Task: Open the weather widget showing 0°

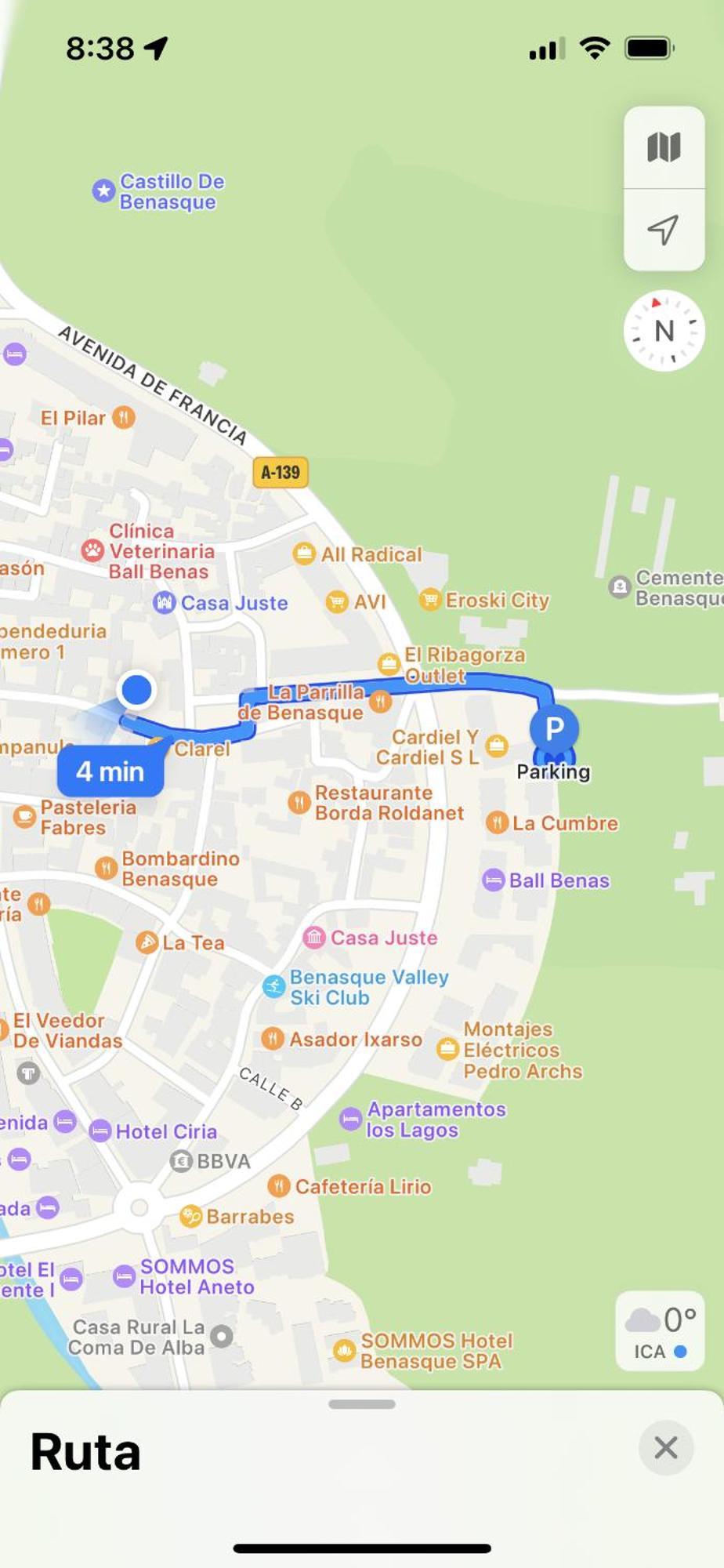Action: pyautogui.click(x=660, y=1331)
